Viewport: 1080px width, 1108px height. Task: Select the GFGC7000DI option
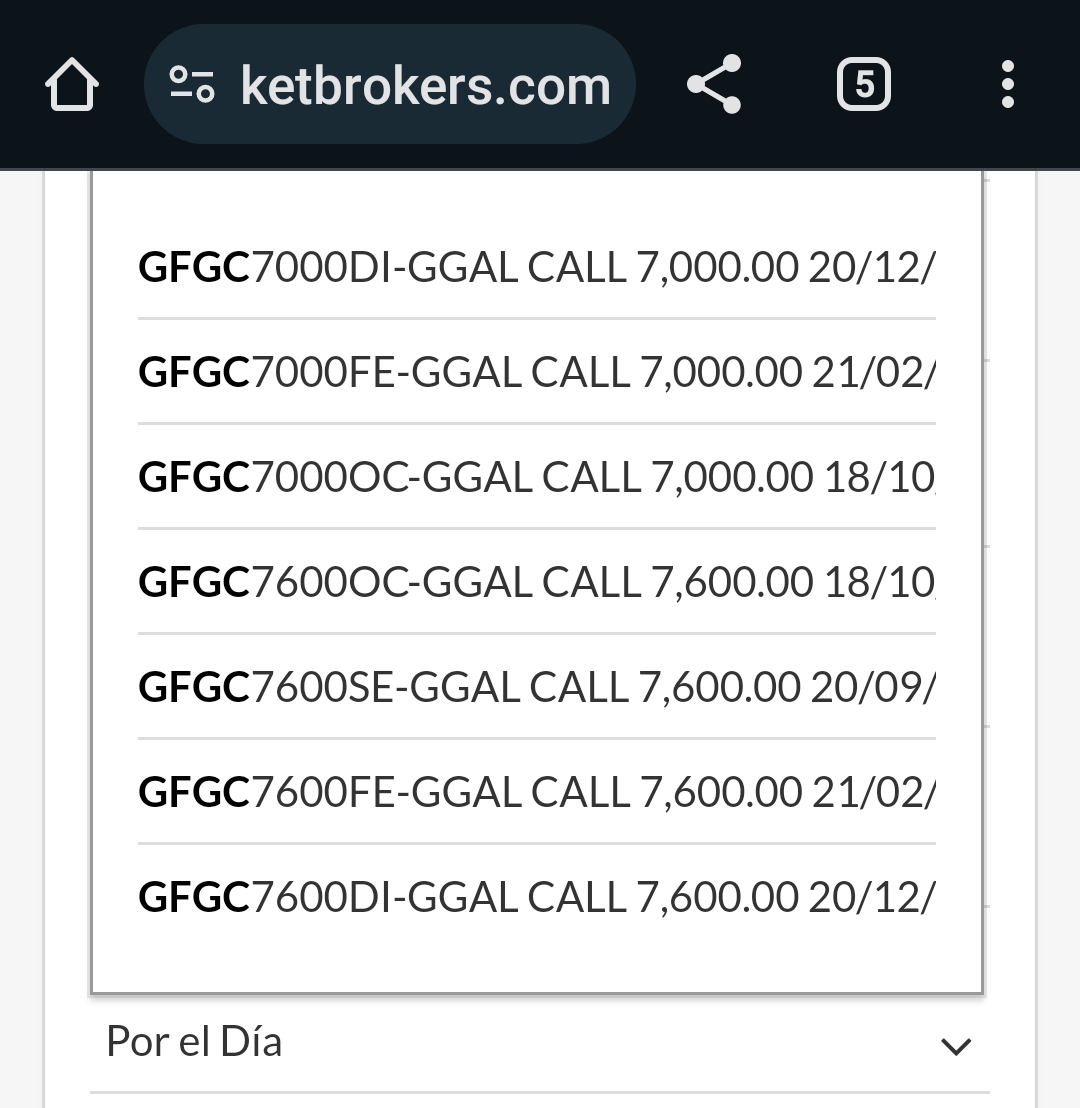[536, 267]
